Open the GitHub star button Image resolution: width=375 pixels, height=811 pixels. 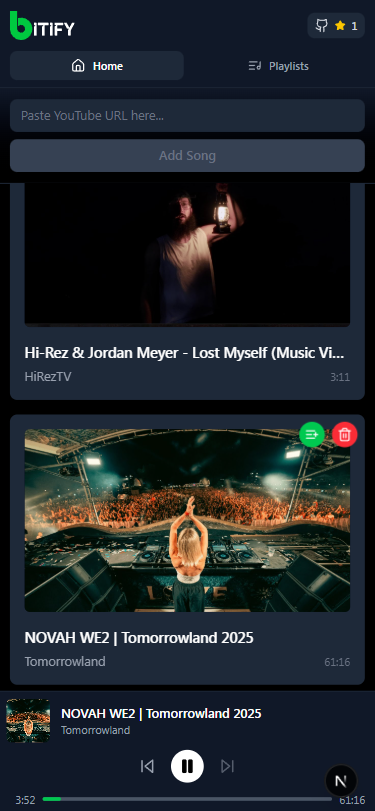(x=336, y=26)
